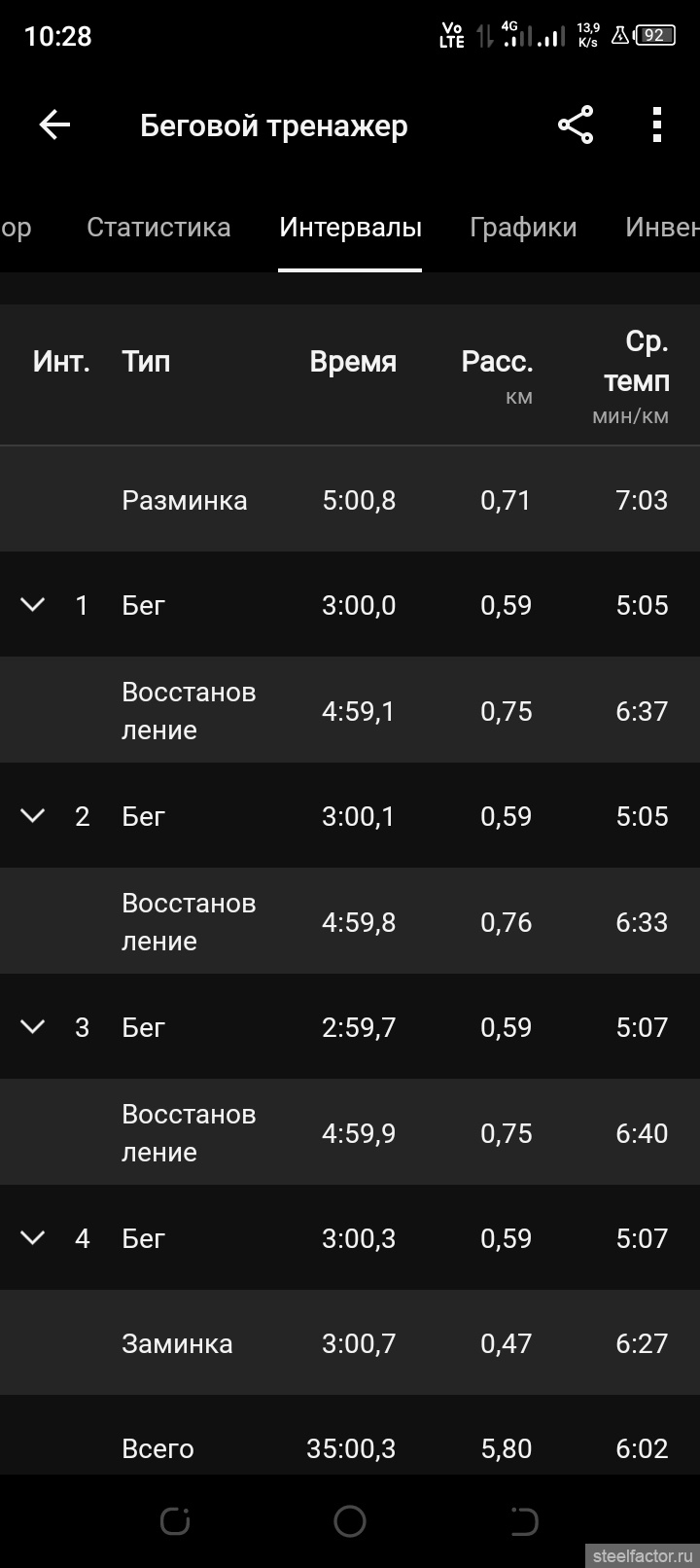Tap the system home button
This screenshot has width=700, height=1568.
coord(350,1521)
